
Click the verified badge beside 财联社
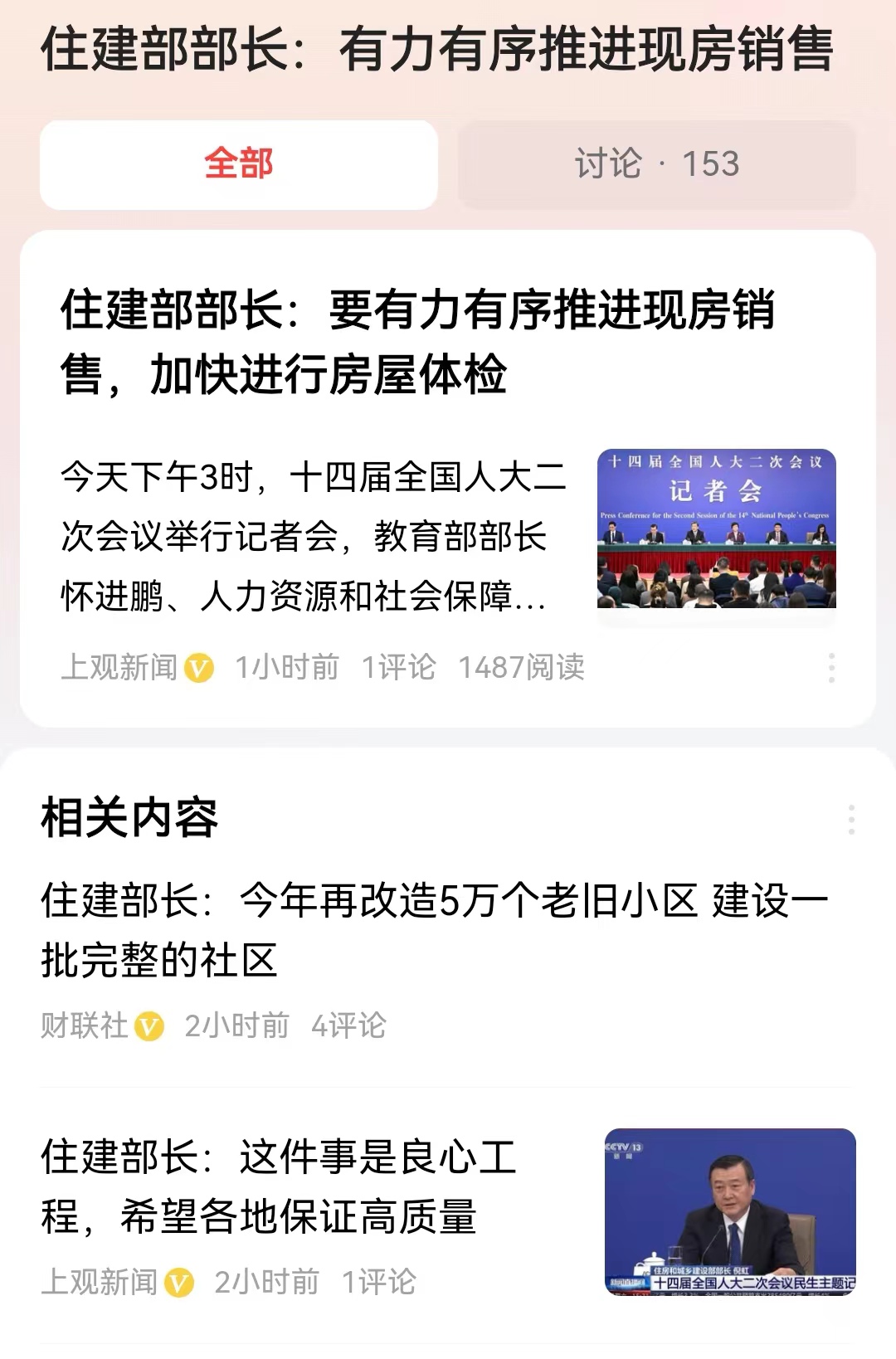pos(148,1026)
